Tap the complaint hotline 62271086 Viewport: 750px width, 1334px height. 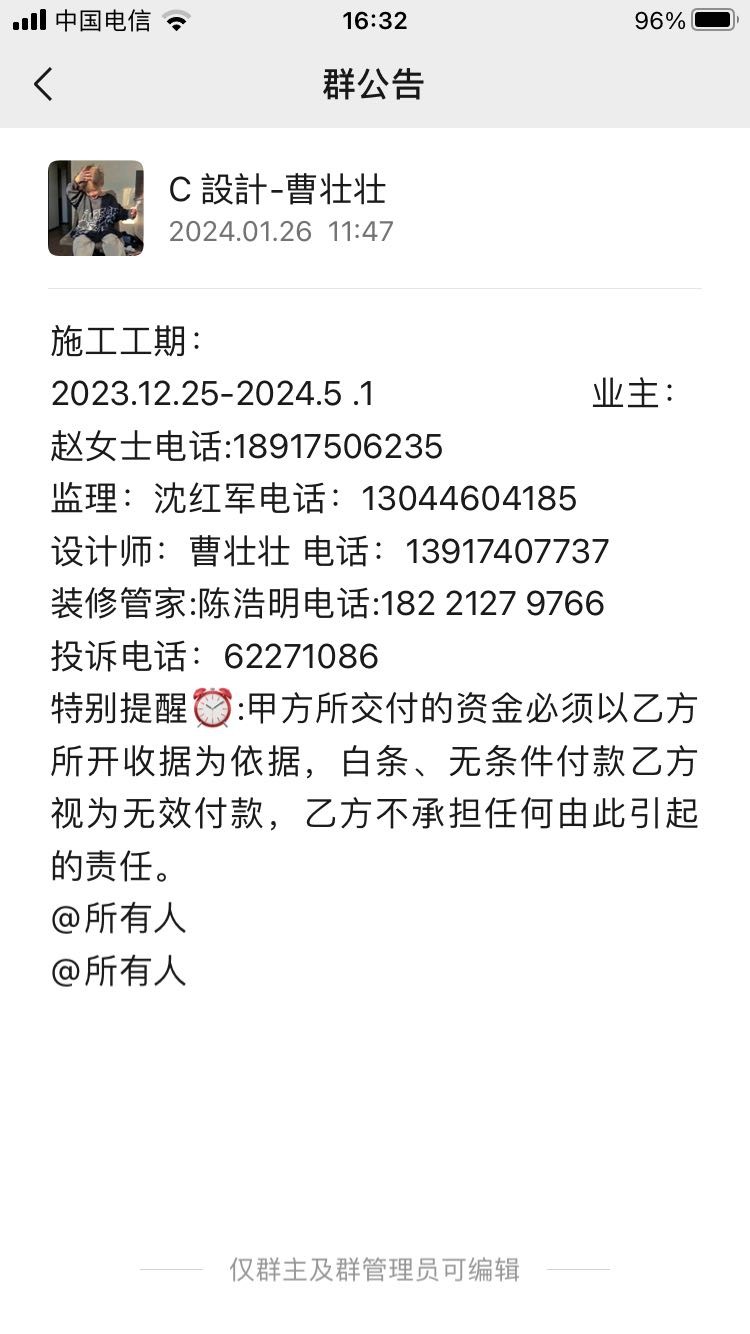301,656
